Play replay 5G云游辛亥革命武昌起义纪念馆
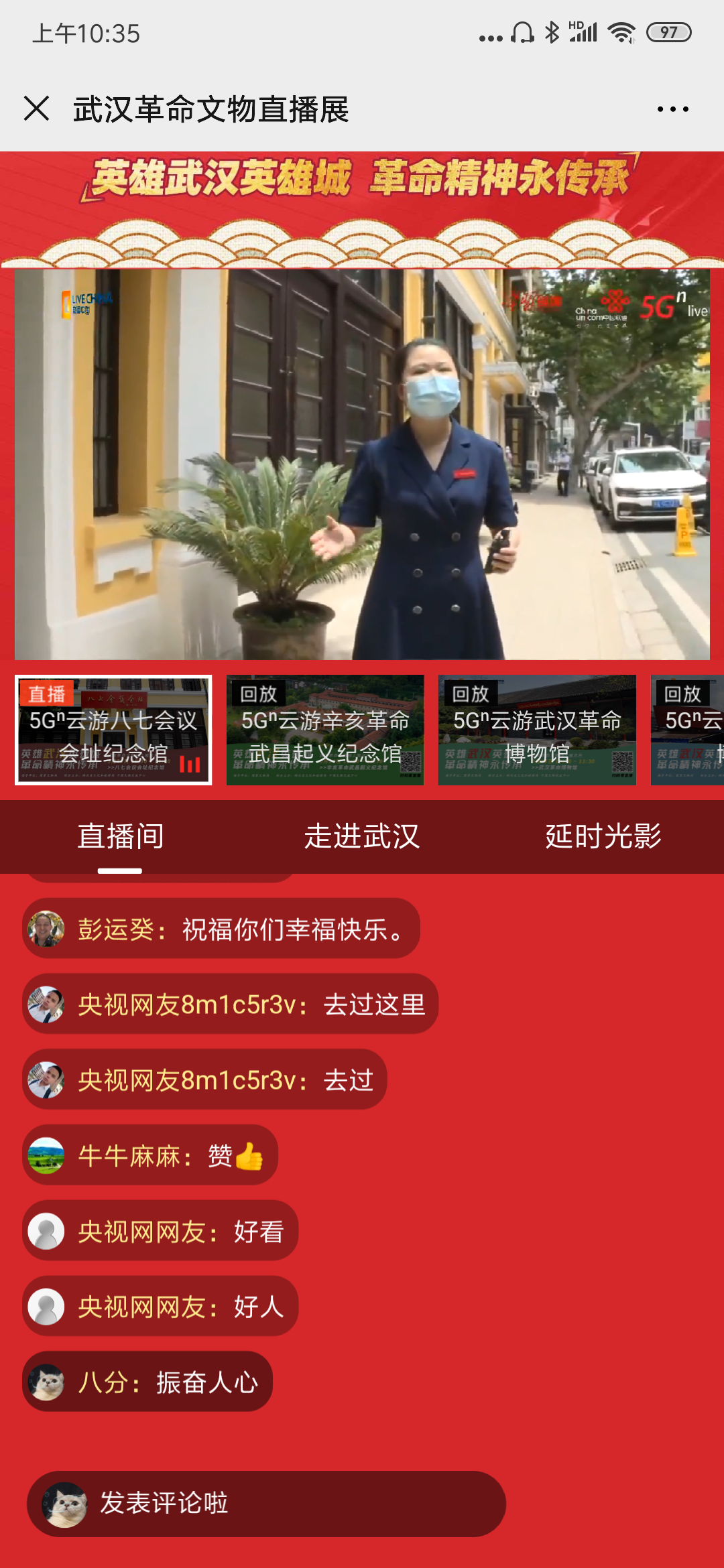This screenshot has width=724, height=1568. [x=325, y=730]
